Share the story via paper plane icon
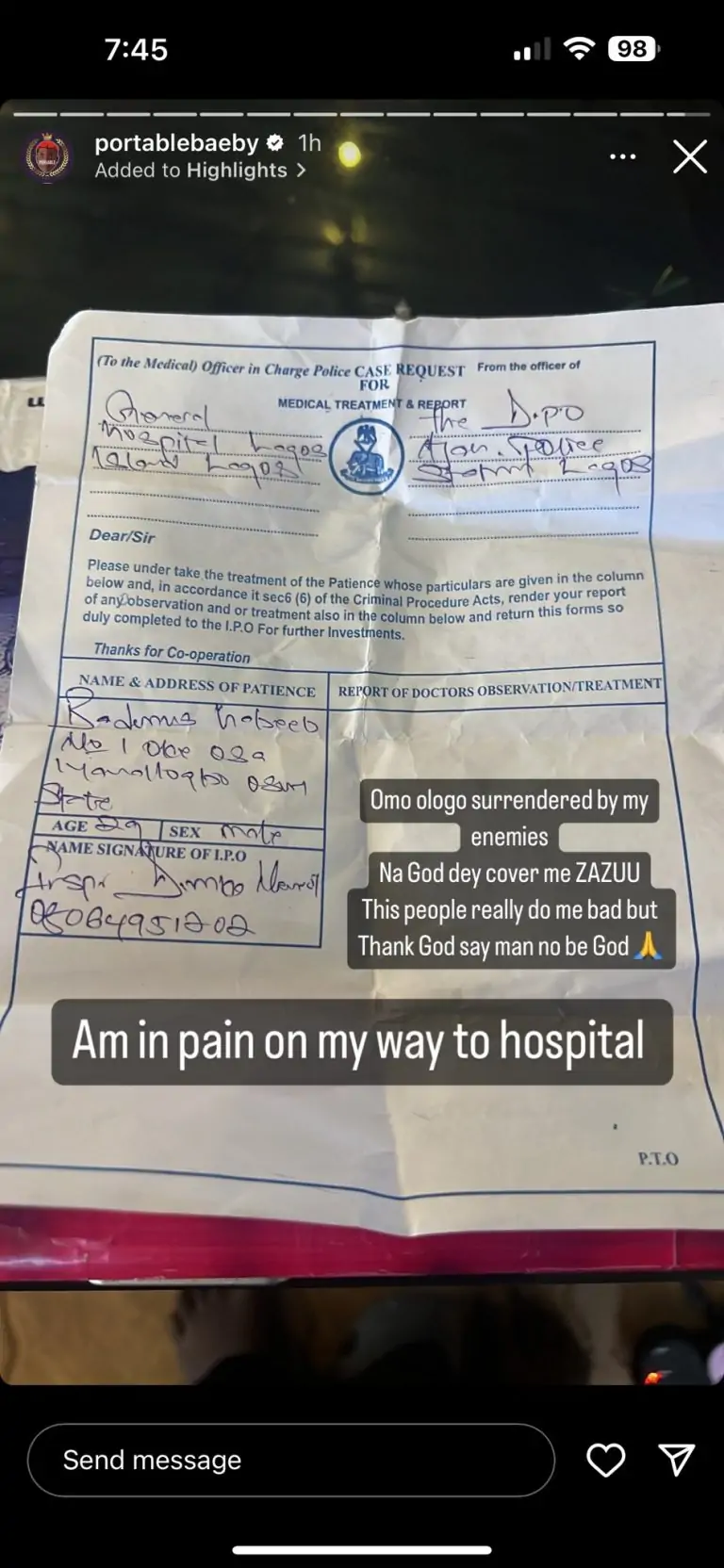This screenshot has width=724, height=1568. 677,1460
